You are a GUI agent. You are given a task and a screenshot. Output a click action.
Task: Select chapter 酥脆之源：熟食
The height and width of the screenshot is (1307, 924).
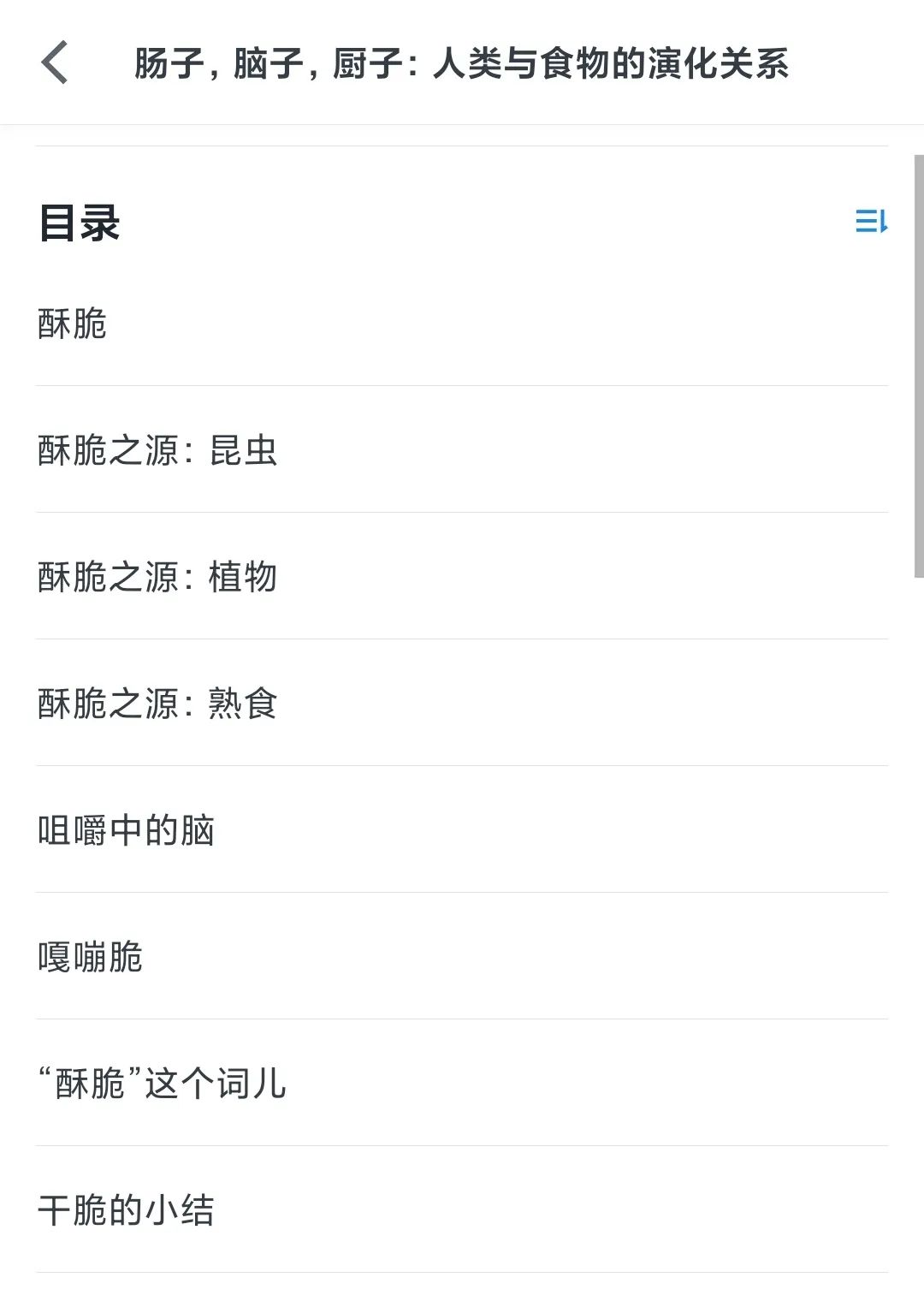tap(157, 704)
